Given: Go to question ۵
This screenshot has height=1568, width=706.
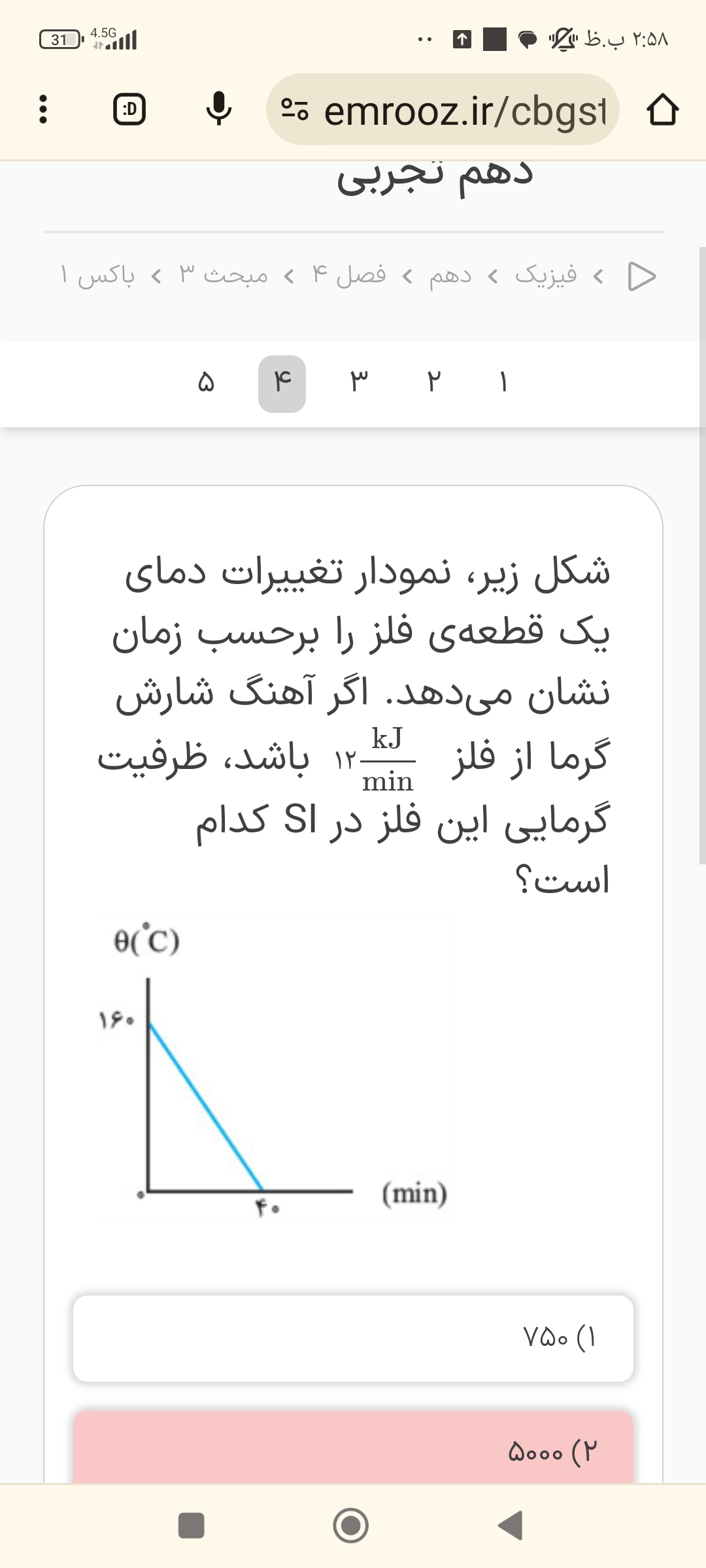Looking at the screenshot, I should point(206,383).
